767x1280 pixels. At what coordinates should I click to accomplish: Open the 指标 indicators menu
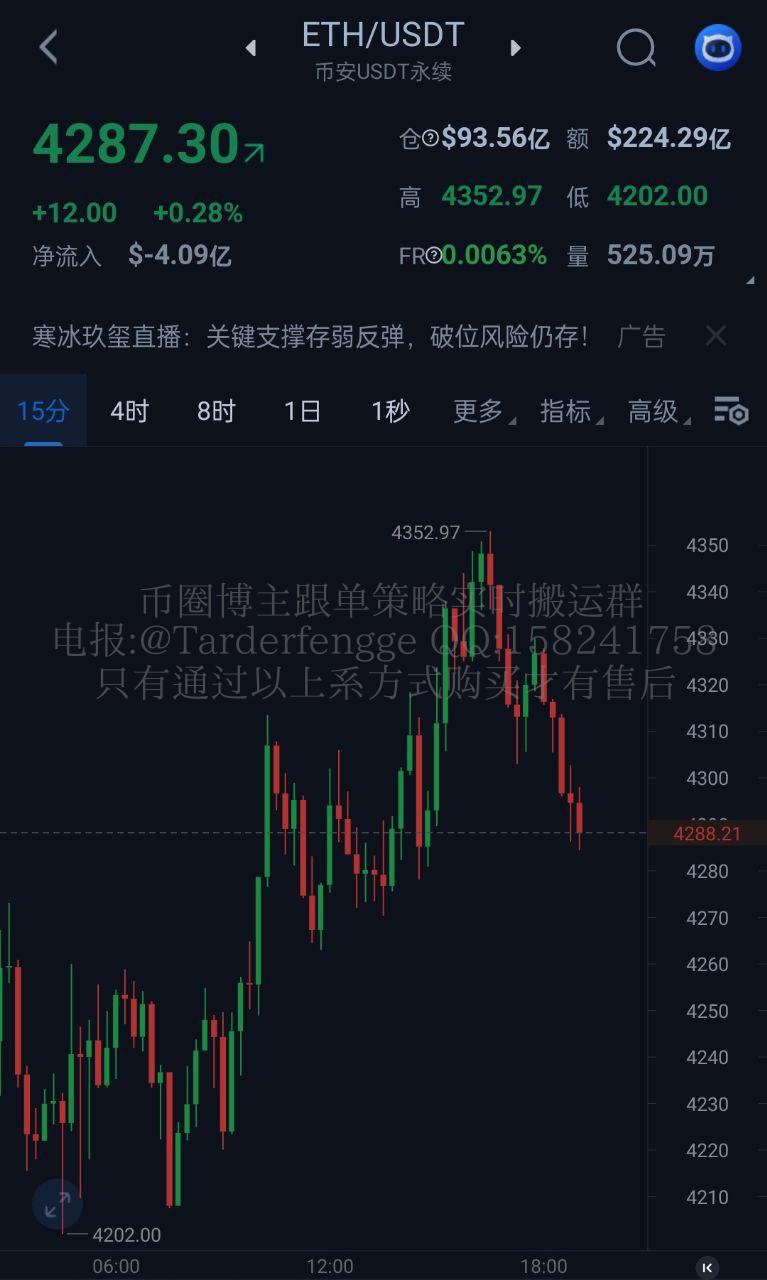point(568,411)
